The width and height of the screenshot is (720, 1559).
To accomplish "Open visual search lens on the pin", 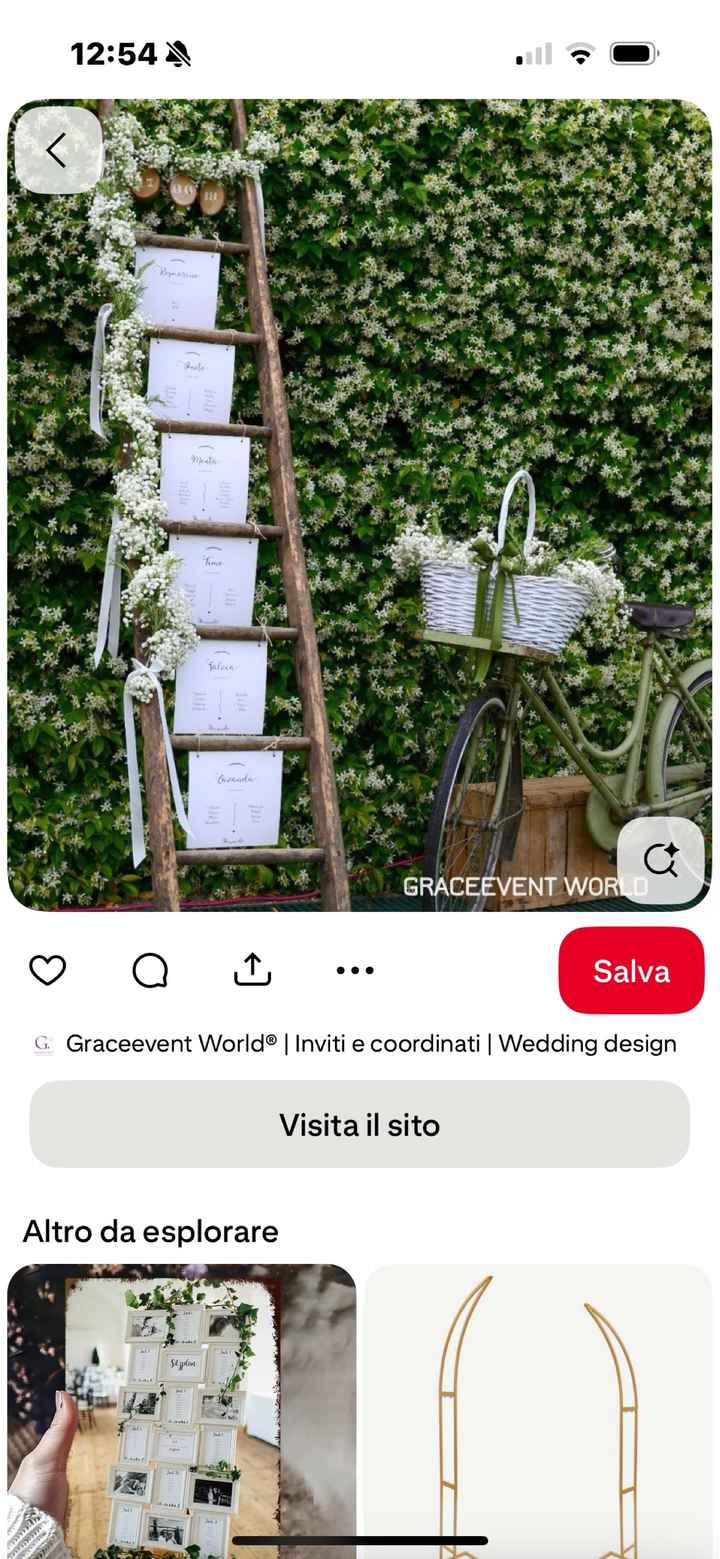I will (x=660, y=860).
